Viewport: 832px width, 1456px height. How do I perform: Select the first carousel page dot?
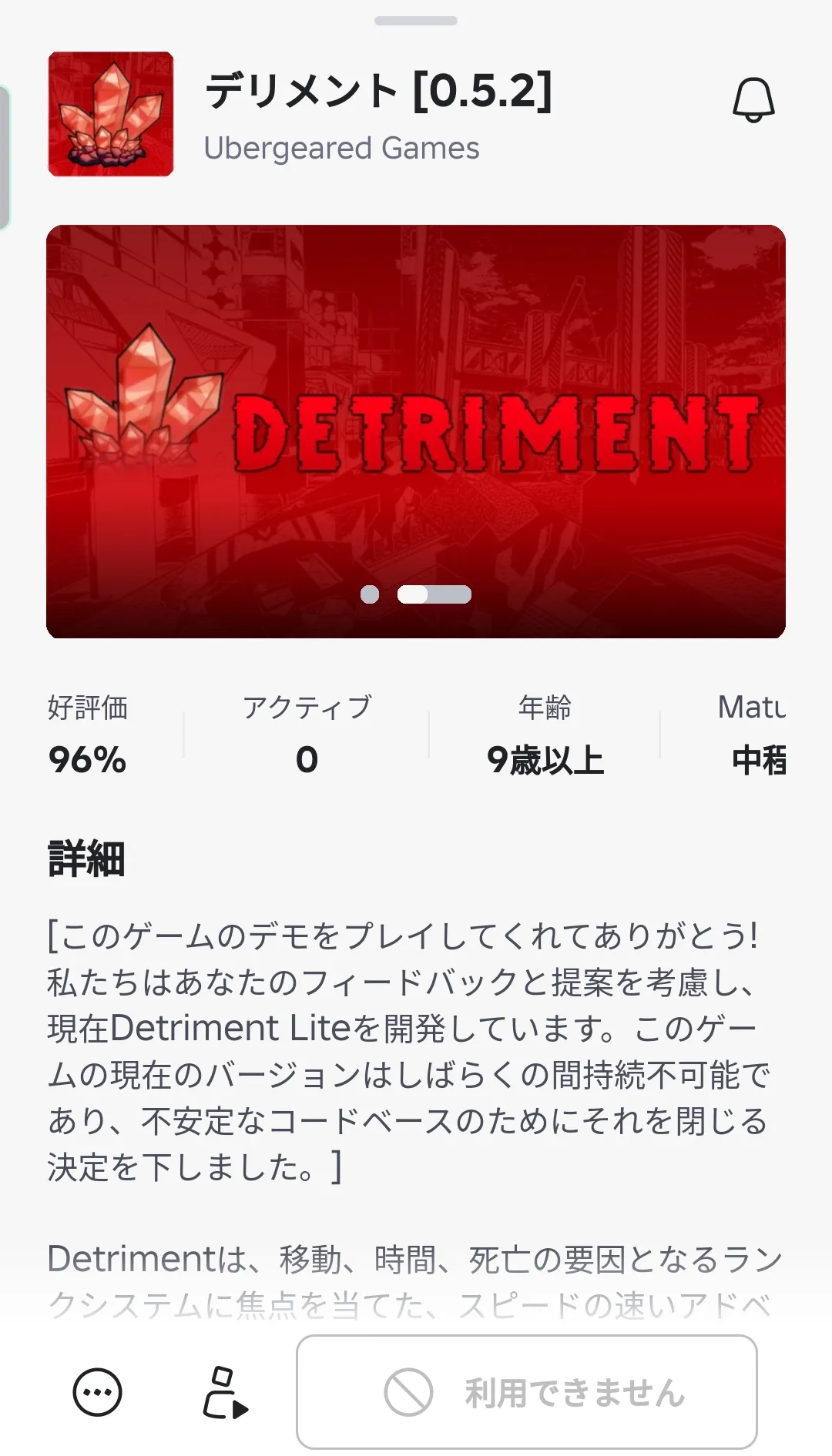click(370, 594)
